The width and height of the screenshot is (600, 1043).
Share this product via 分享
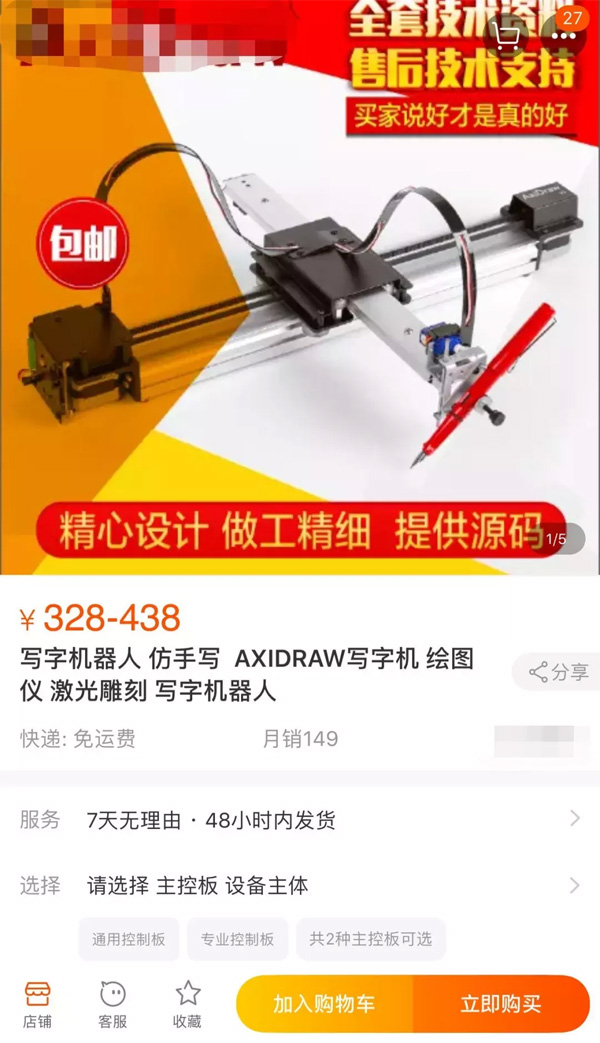(x=558, y=672)
